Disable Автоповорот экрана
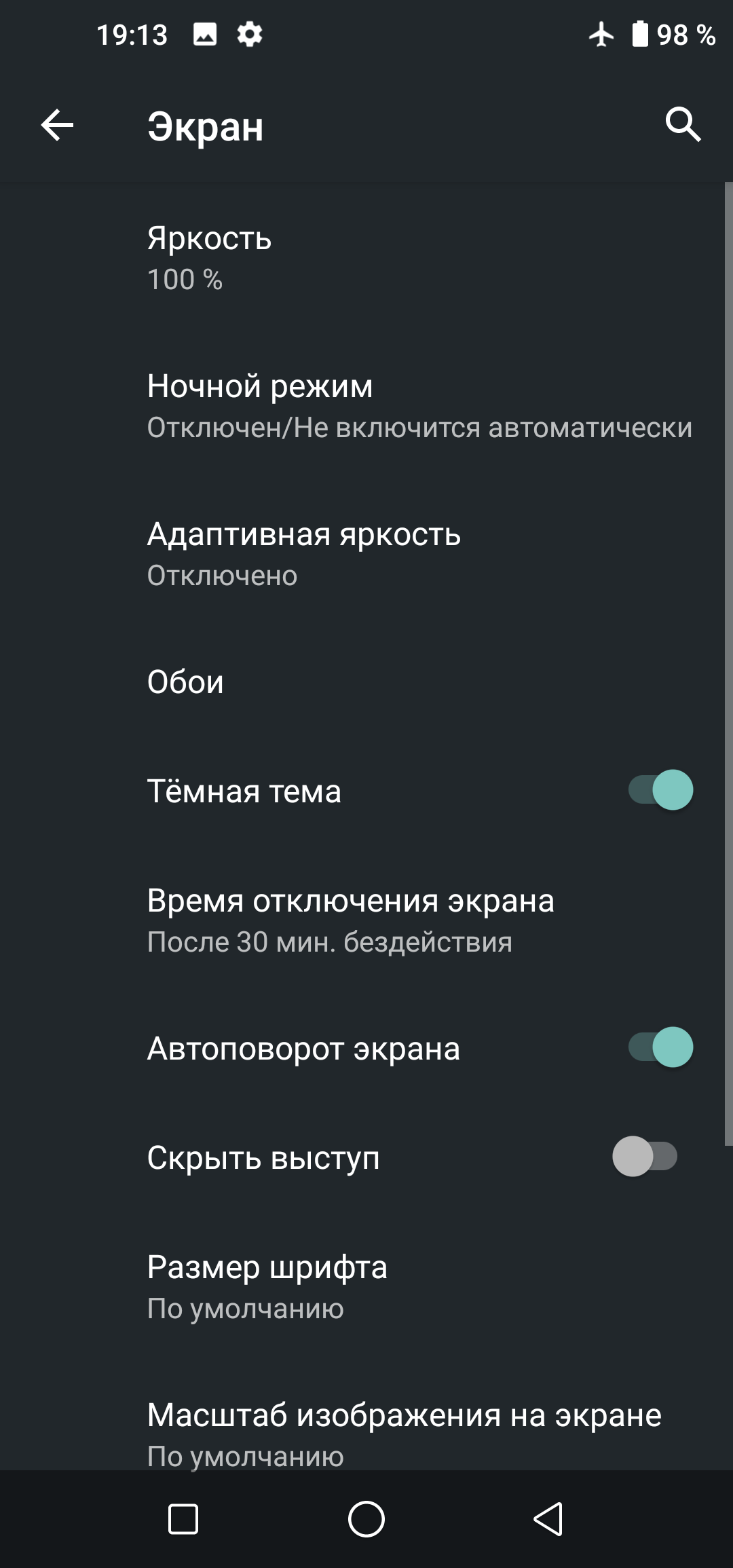 point(660,1047)
